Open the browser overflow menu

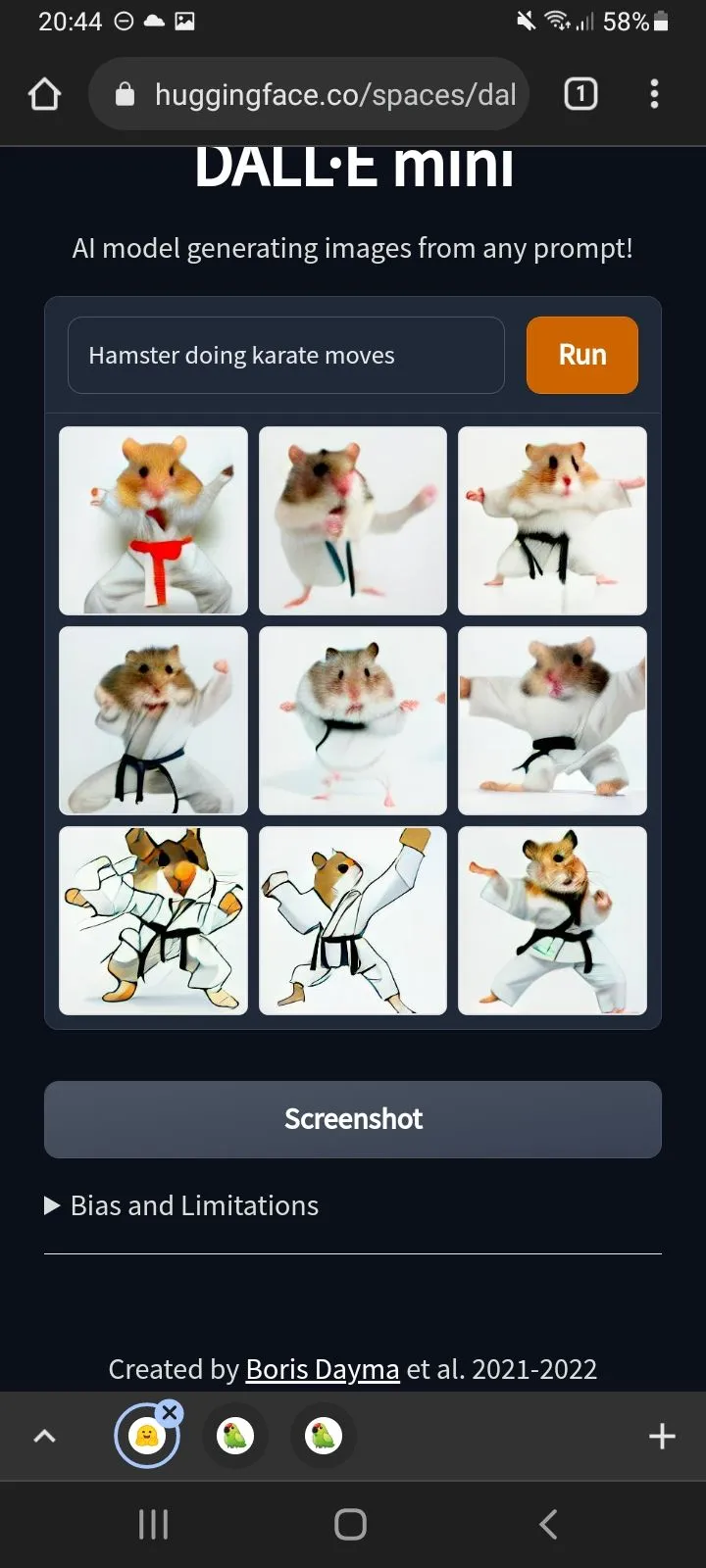(x=654, y=94)
